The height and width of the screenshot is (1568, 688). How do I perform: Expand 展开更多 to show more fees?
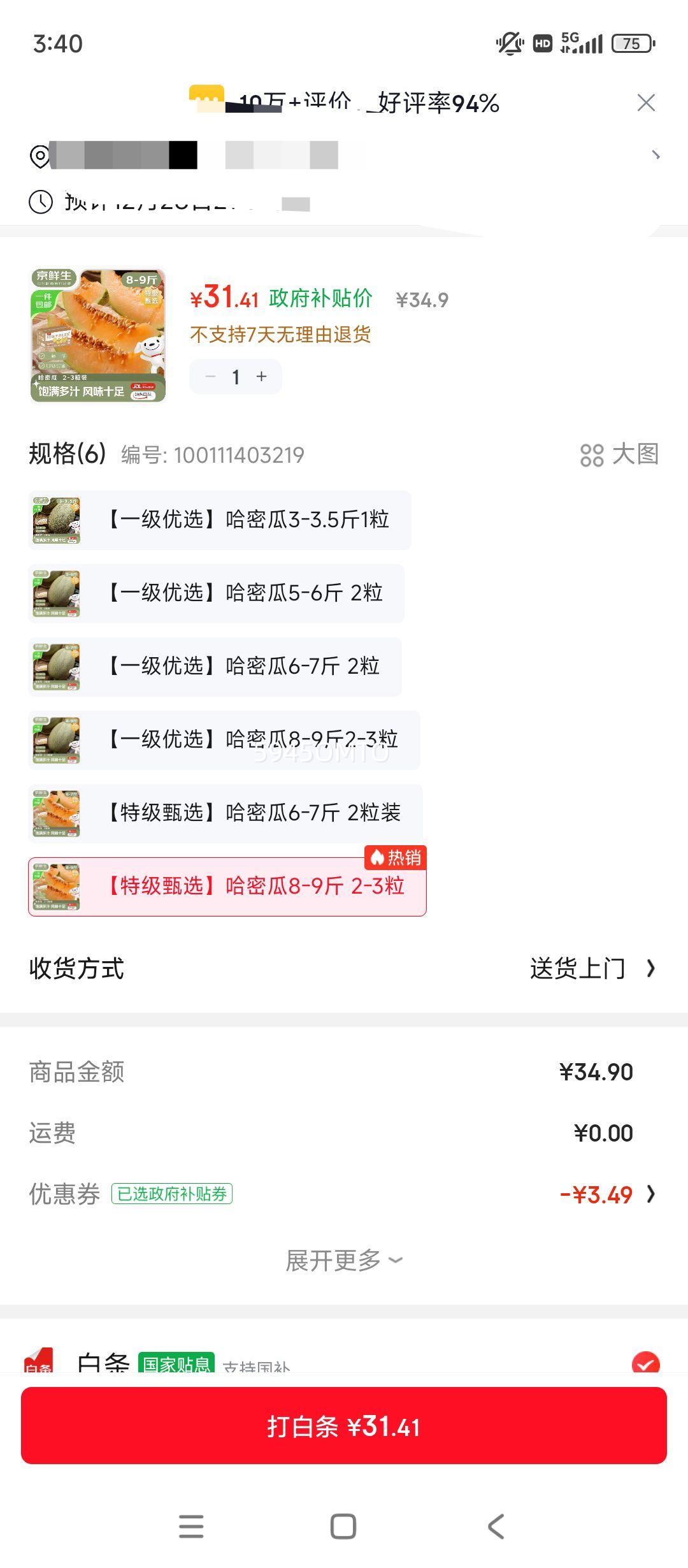coord(344,1259)
